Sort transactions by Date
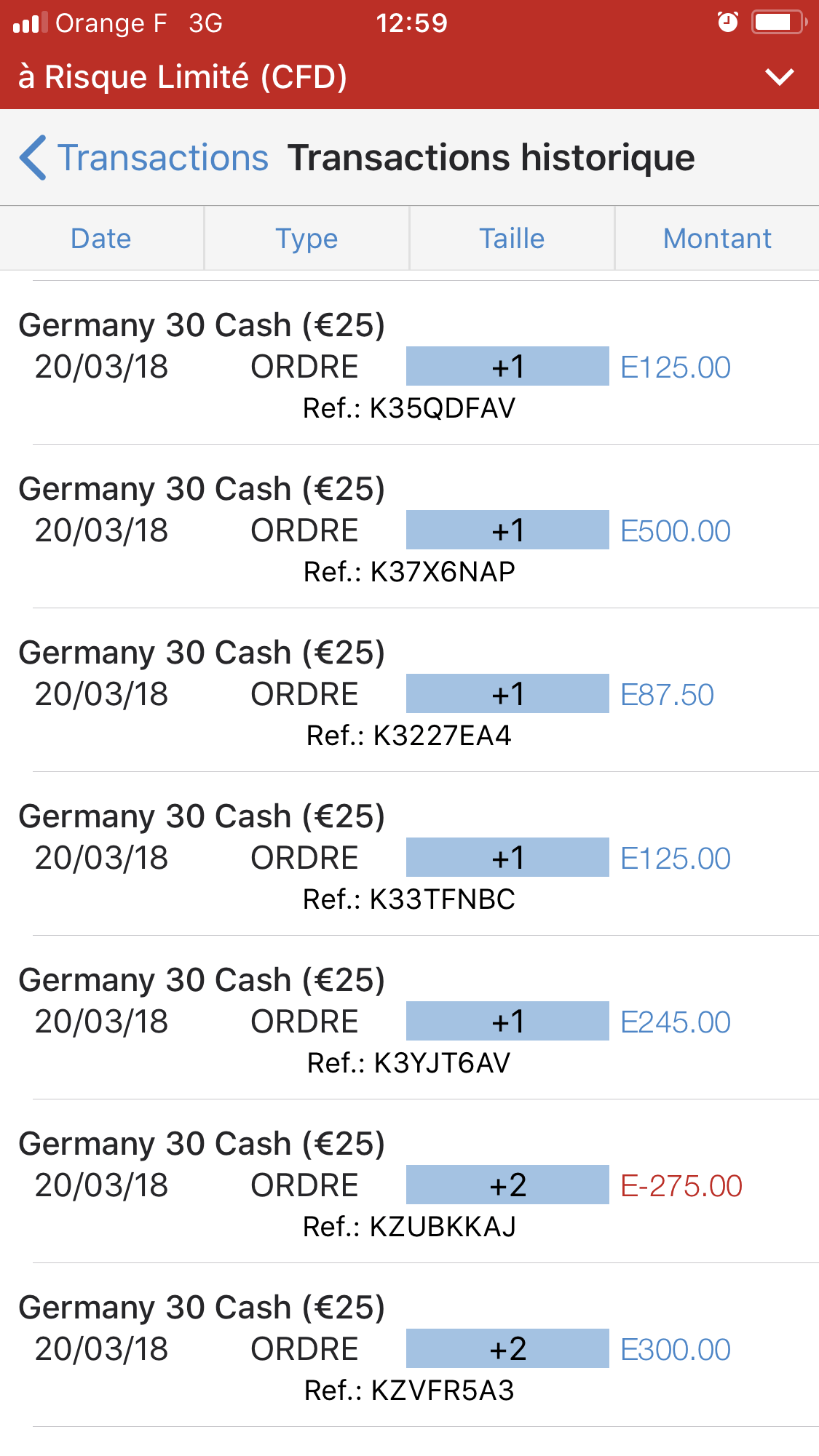Image resolution: width=819 pixels, height=1456 pixels. coord(101,239)
